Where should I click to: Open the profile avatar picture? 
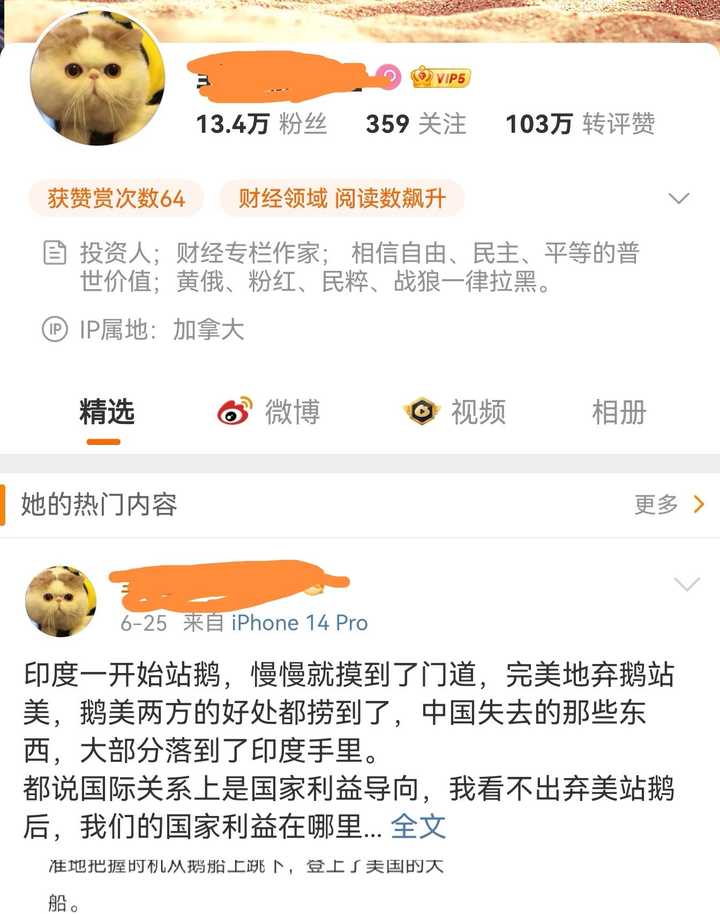(97, 80)
